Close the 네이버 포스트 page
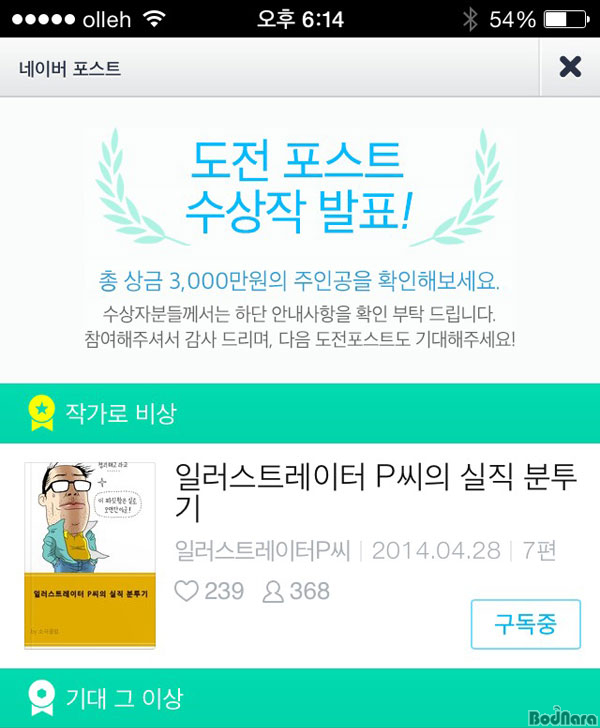 [x=569, y=67]
